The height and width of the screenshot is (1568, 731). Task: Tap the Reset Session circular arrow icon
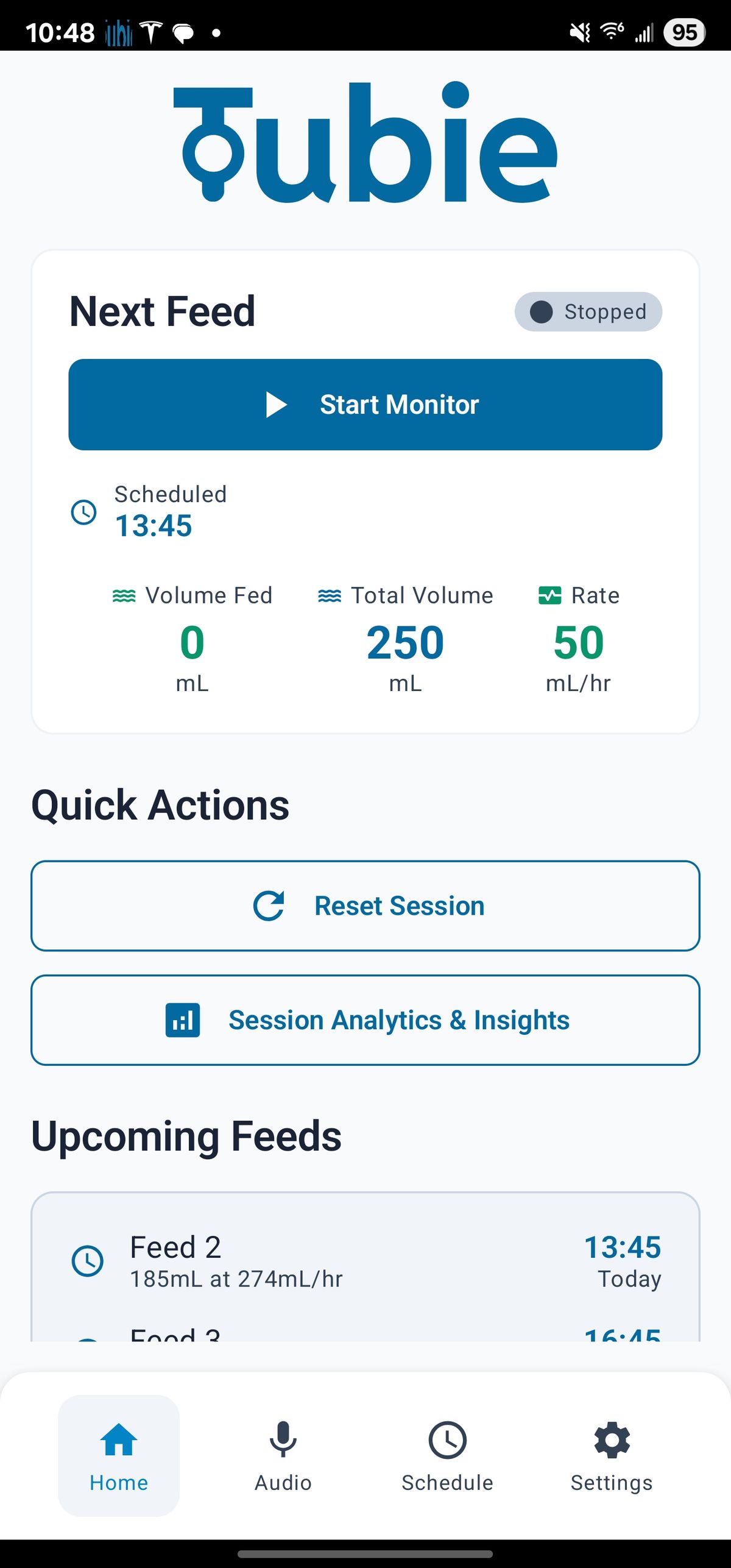click(270, 906)
